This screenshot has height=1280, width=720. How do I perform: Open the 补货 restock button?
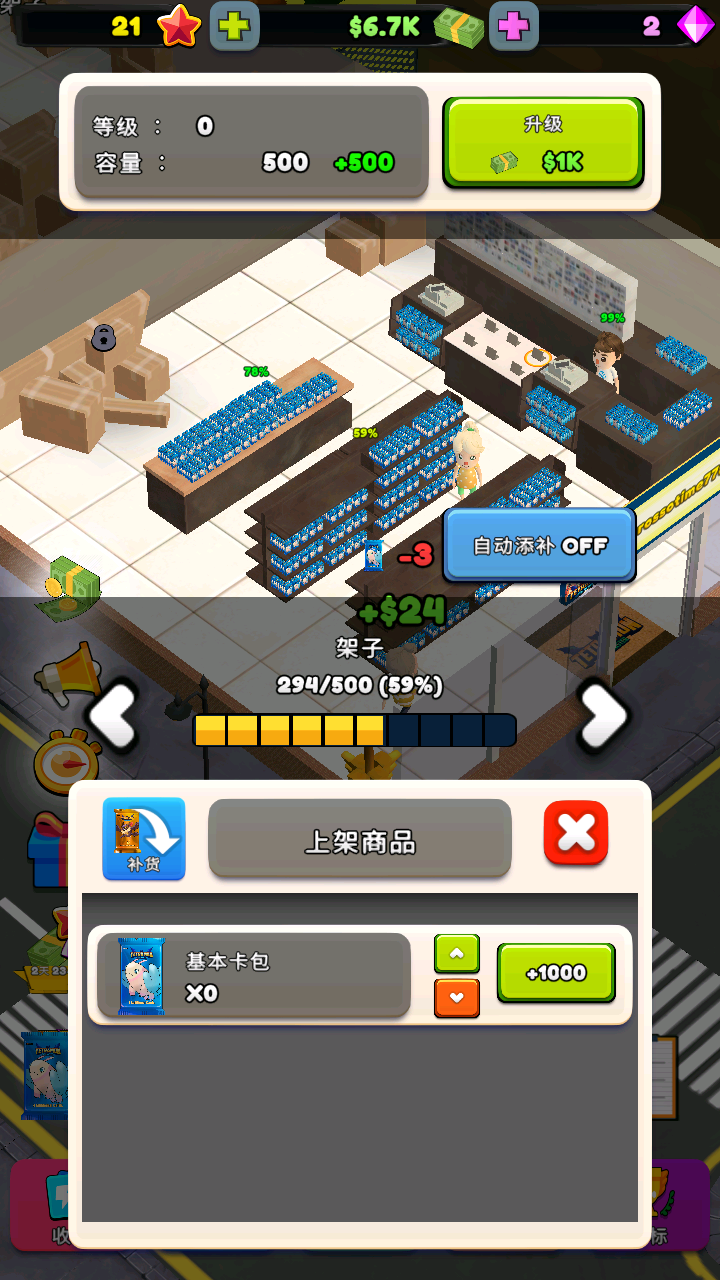(144, 838)
